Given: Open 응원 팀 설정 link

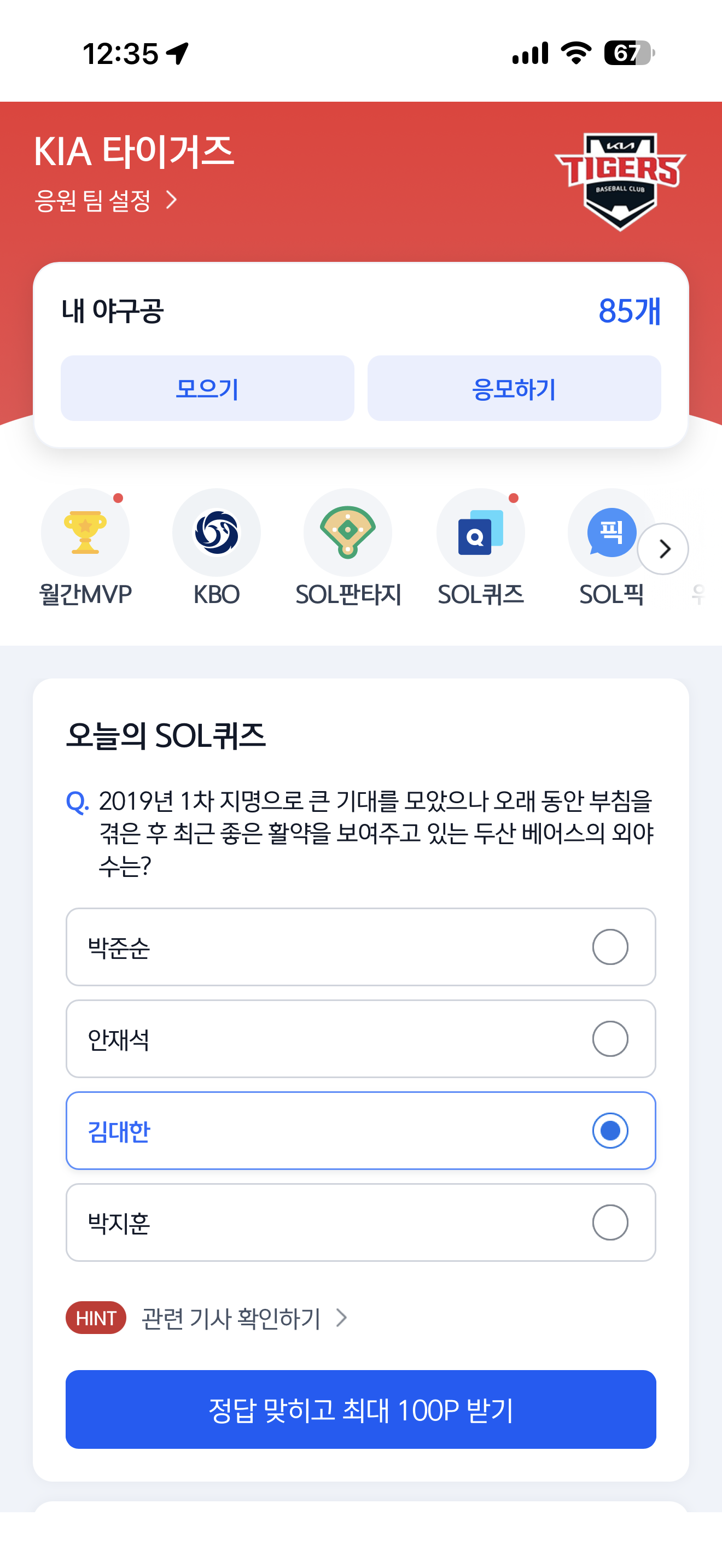Looking at the screenshot, I should point(106,200).
